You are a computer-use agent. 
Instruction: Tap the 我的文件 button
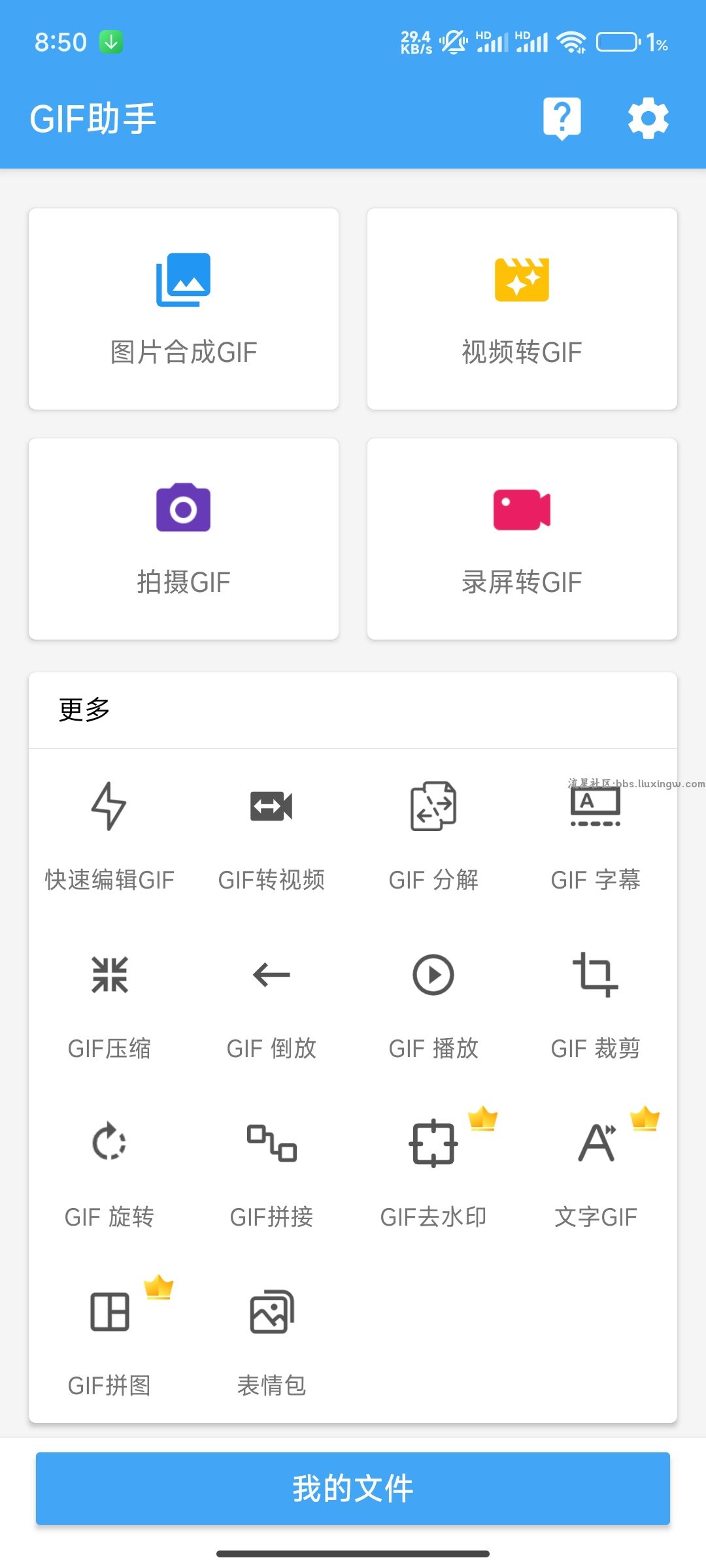click(353, 1488)
